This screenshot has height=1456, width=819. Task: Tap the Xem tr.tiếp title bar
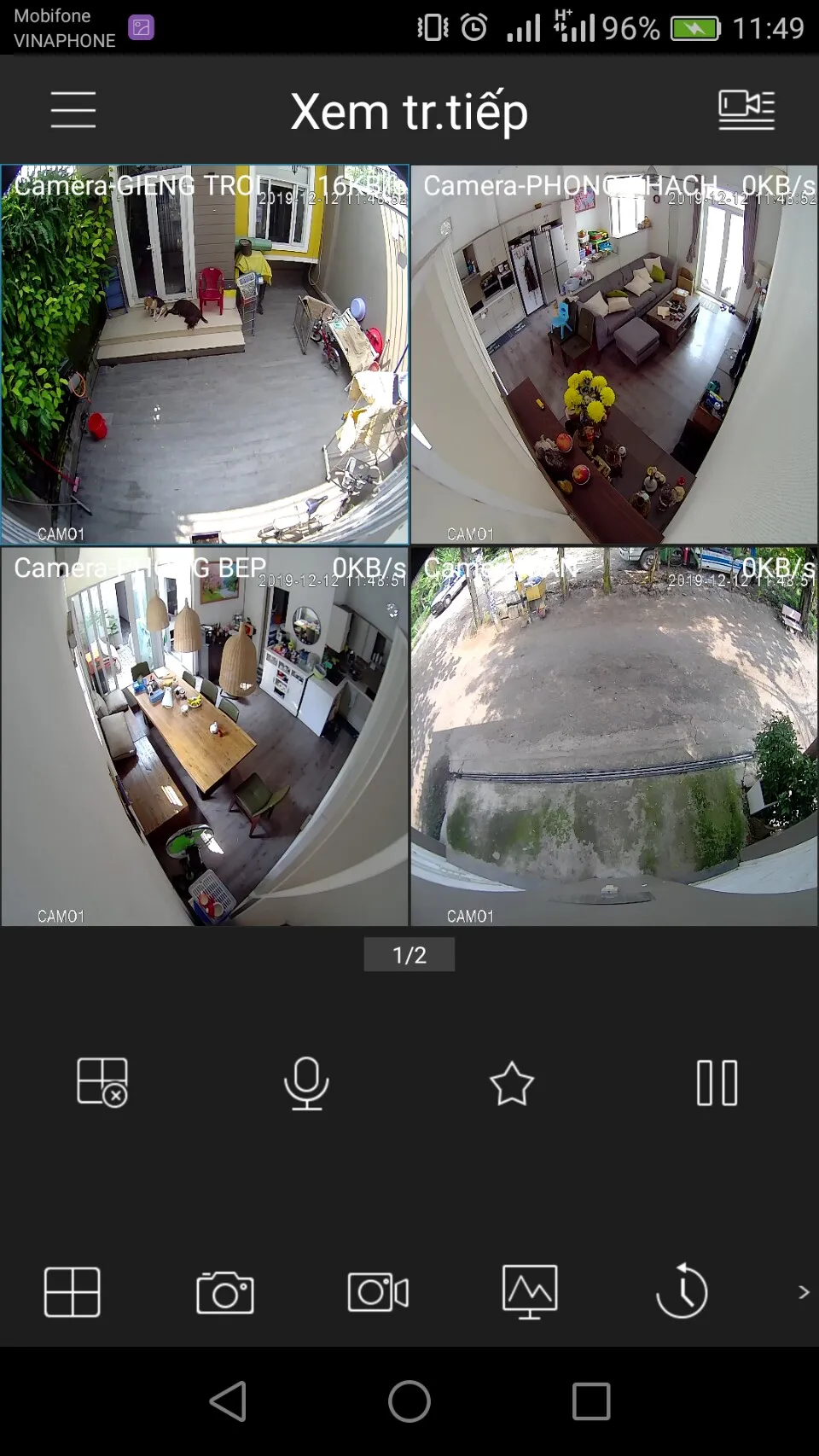[409, 111]
